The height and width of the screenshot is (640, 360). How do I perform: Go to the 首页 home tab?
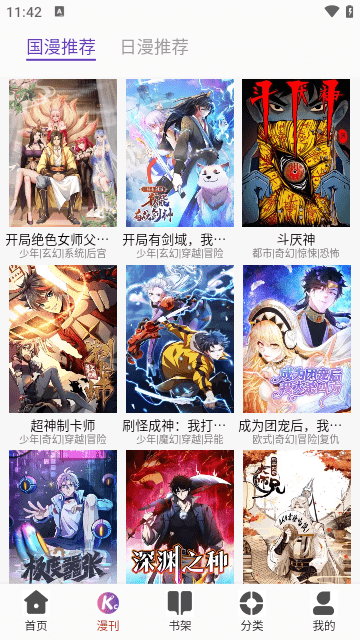(x=36, y=611)
